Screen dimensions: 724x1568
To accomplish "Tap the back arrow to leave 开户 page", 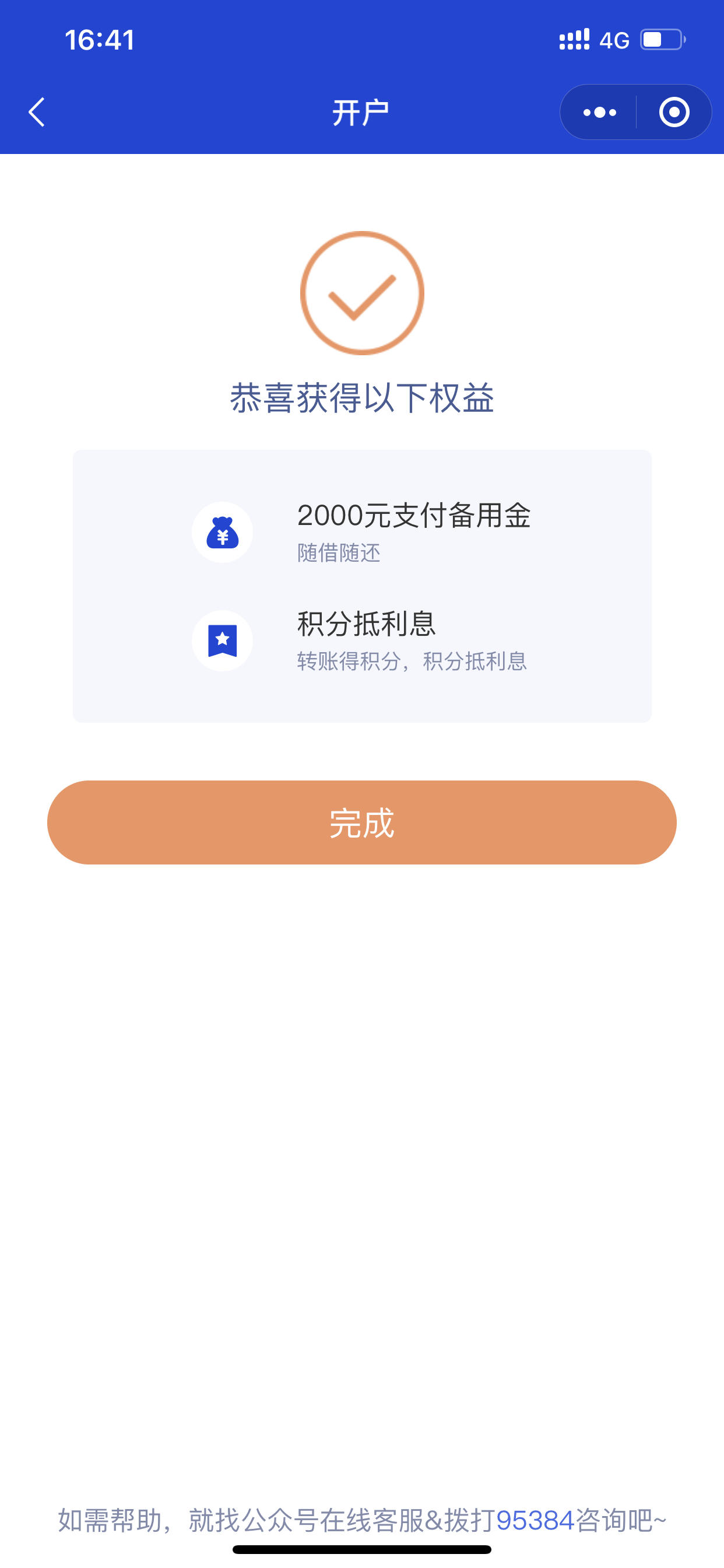I will 36,113.
